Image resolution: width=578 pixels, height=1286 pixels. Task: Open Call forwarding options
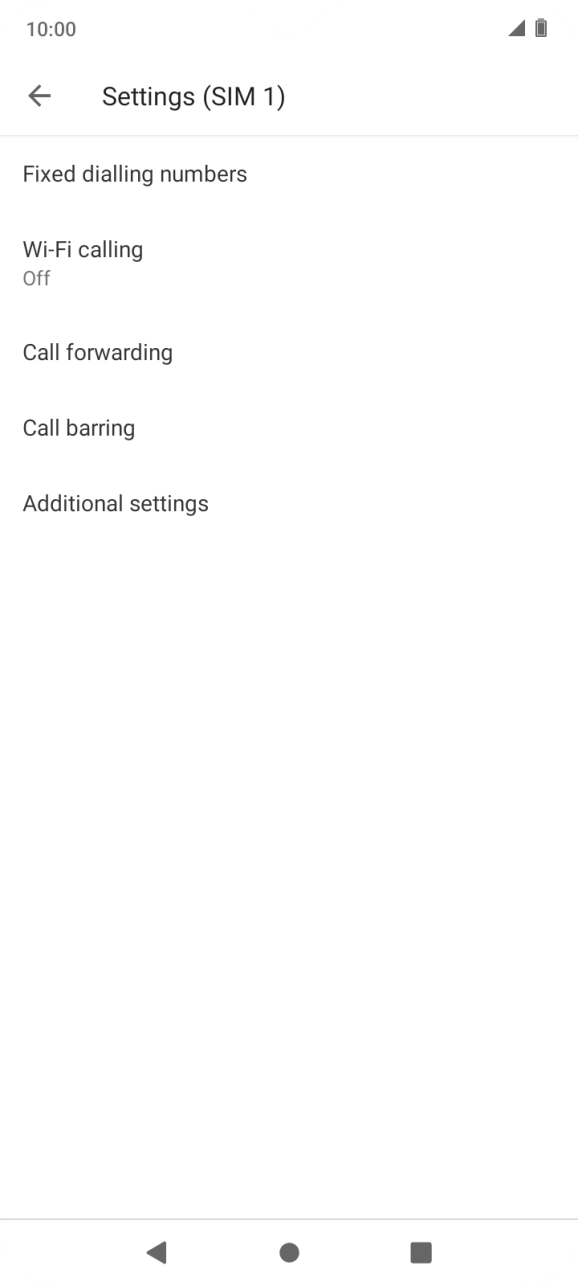point(289,352)
